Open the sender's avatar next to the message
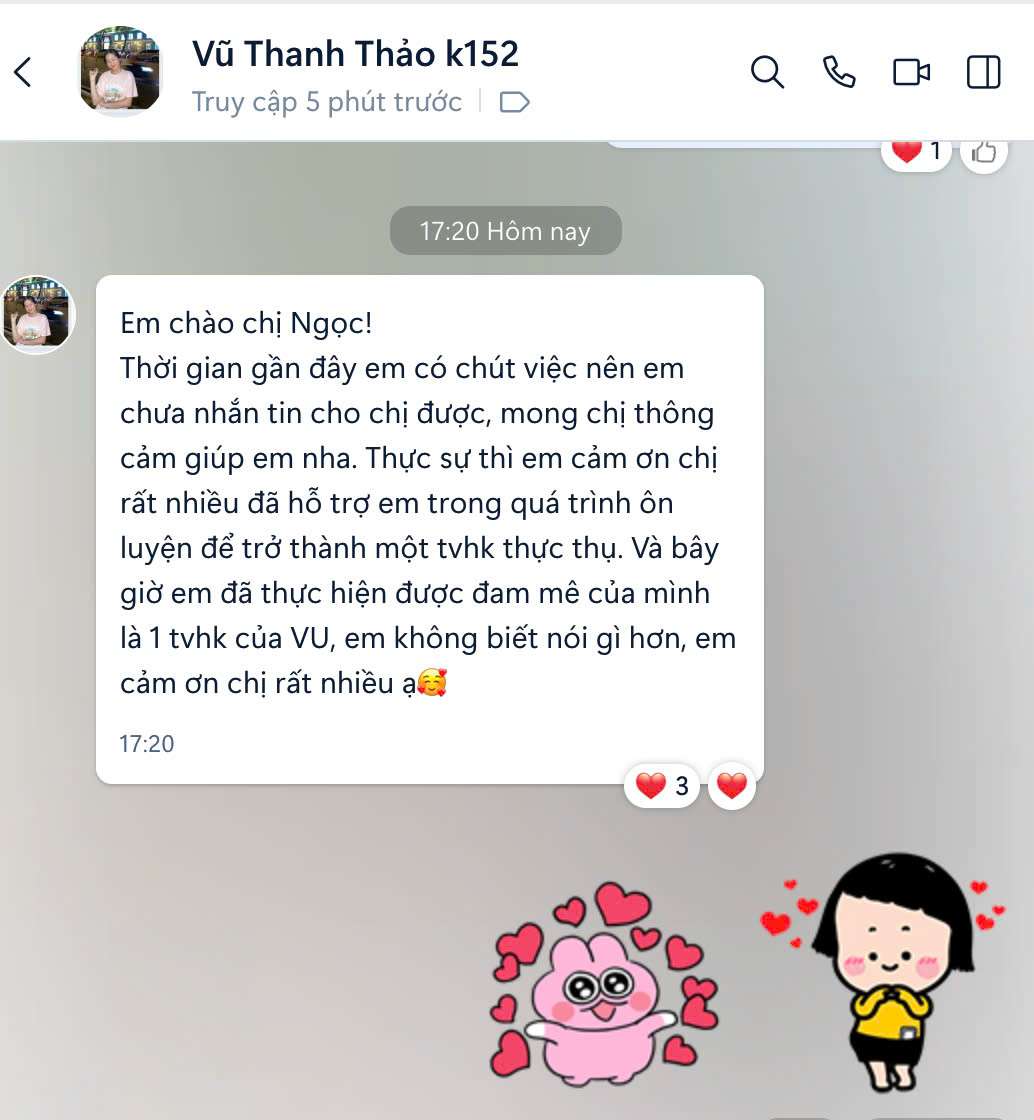1034x1120 pixels. 39,314
